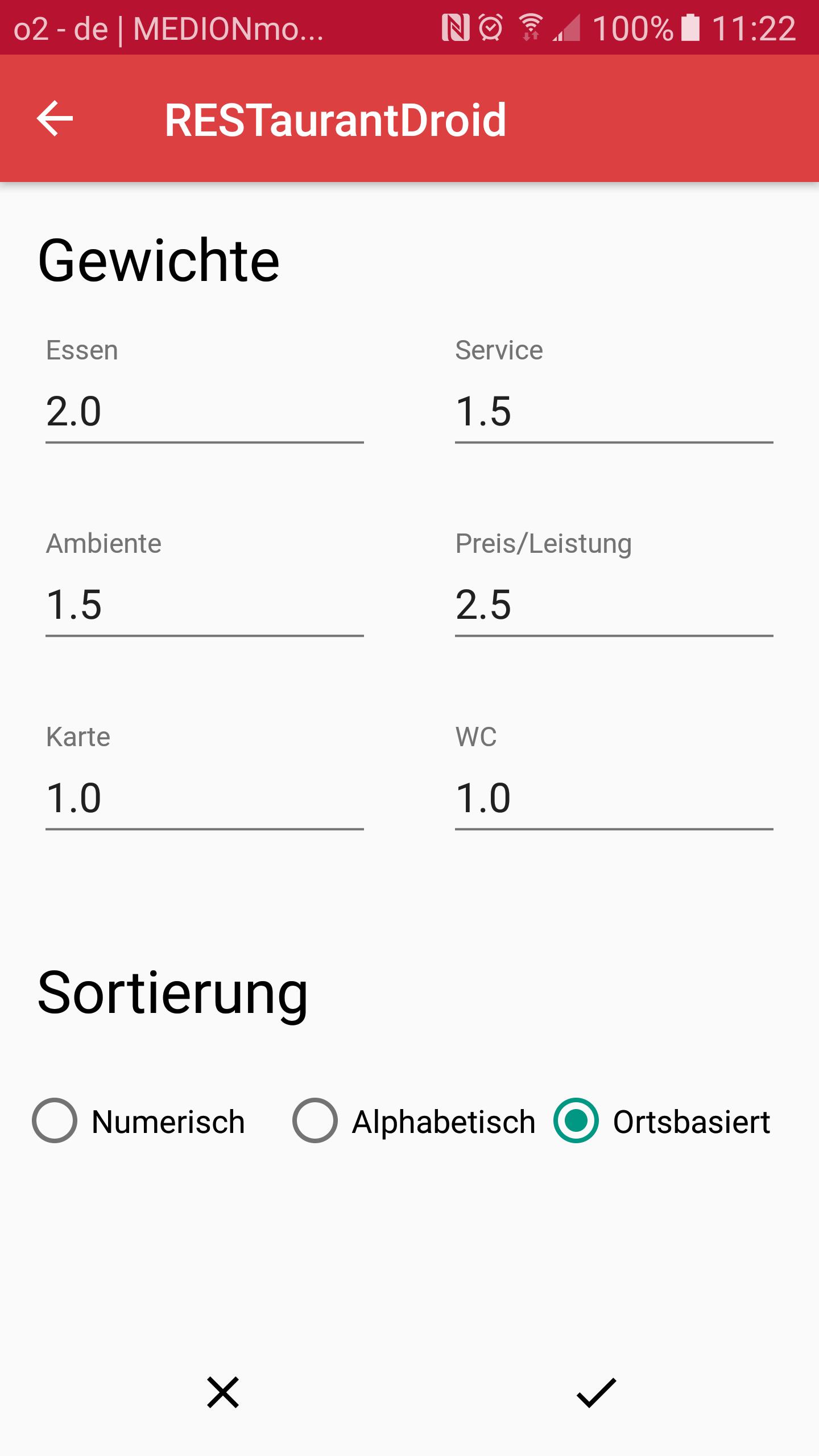This screenshot has height=1456, width=819.
Task: Click the WC weight field showing 1.0
Action: [613, 799]
